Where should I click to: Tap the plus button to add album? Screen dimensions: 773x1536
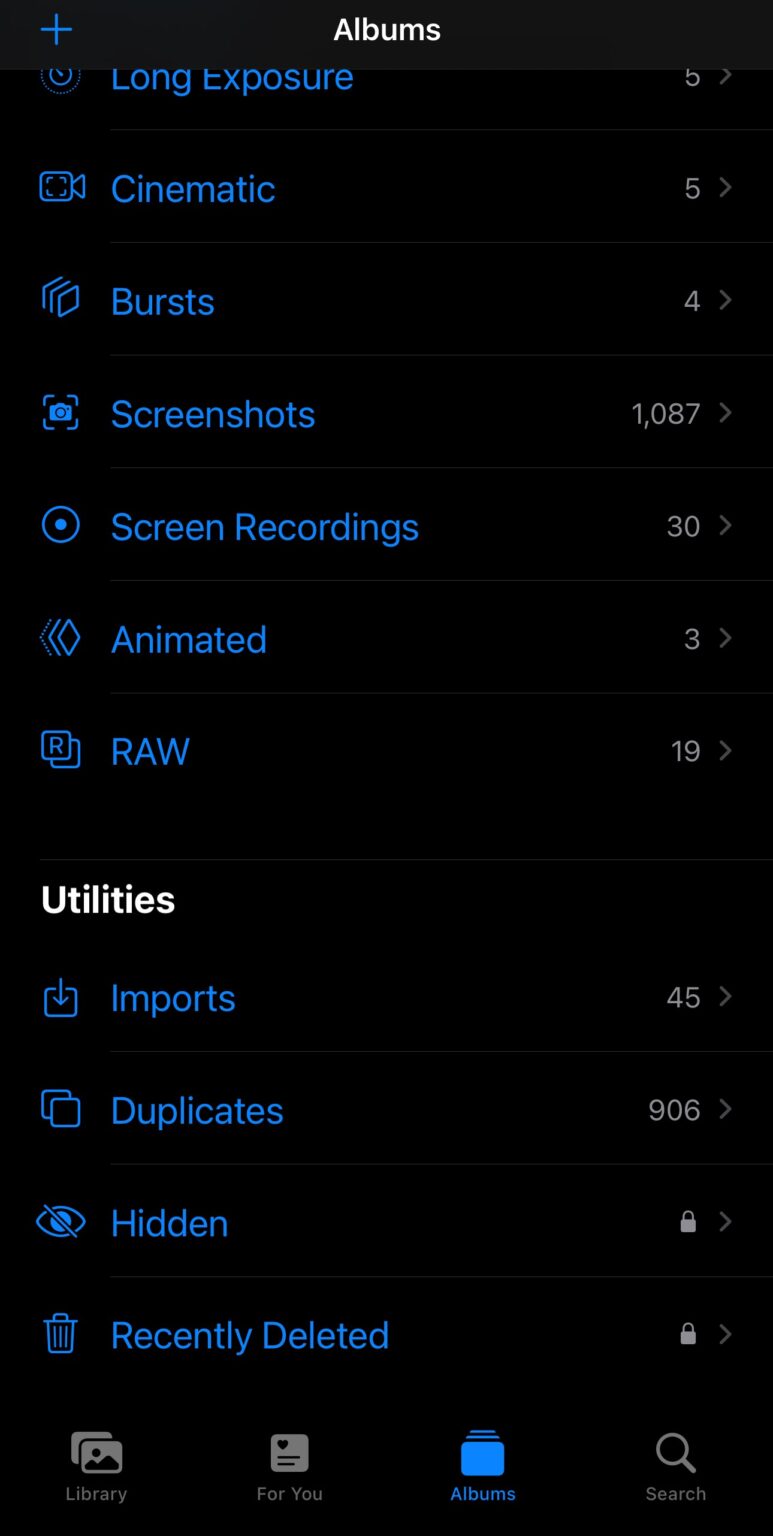(56, 29)
